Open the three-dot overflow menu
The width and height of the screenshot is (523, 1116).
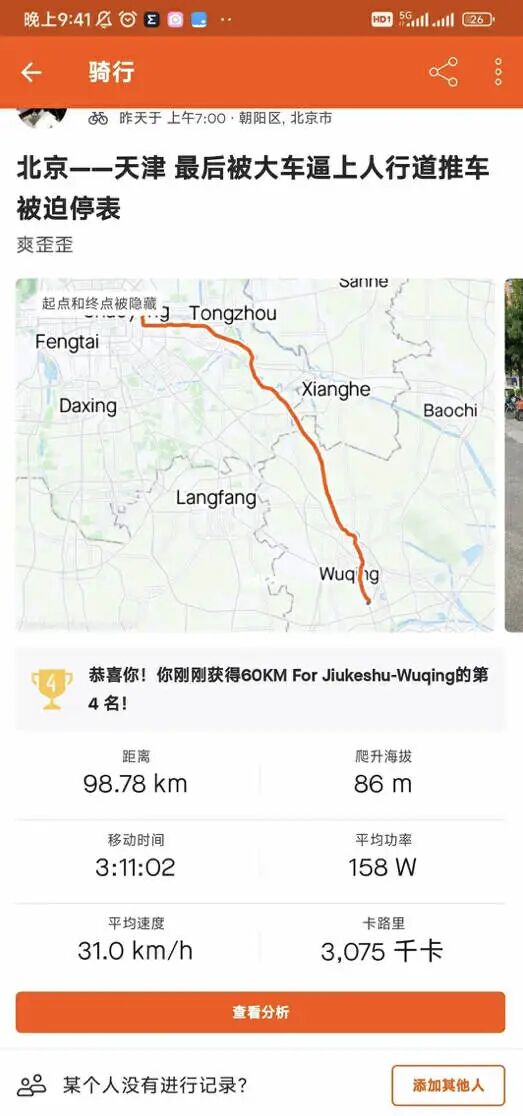tap(498, 73)
